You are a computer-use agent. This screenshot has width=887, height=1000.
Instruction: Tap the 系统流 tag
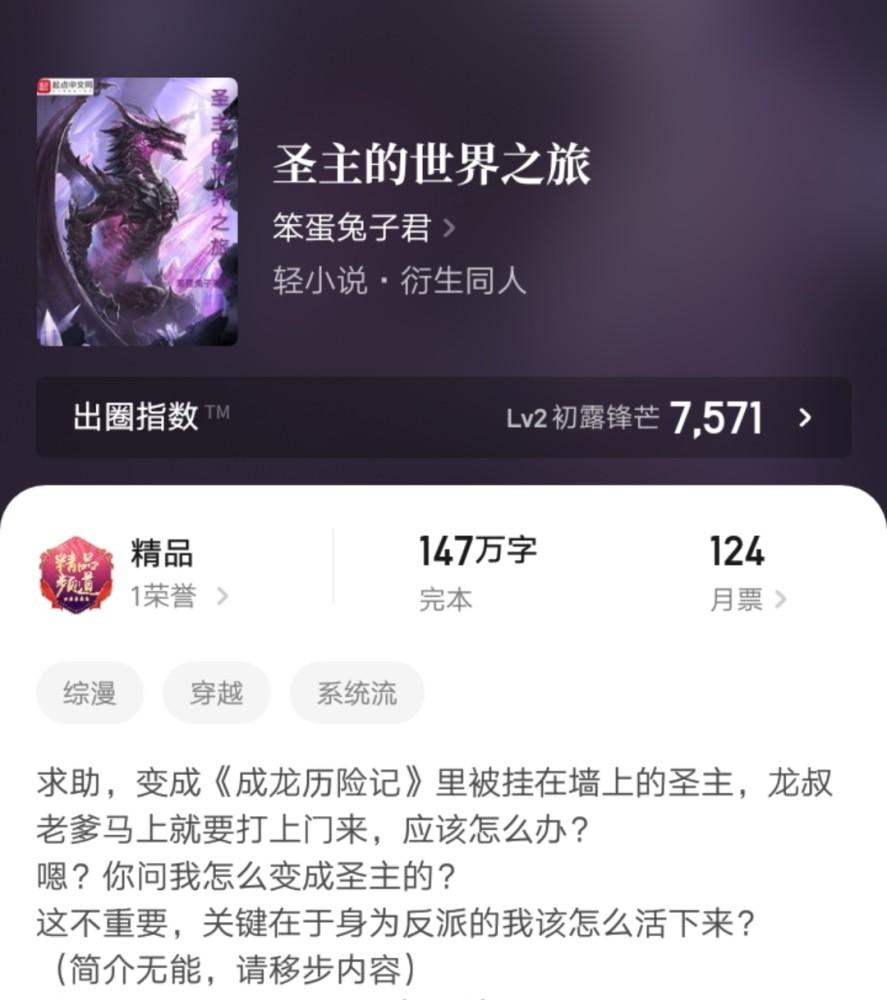pyautogui.click(x=357, y=692)
